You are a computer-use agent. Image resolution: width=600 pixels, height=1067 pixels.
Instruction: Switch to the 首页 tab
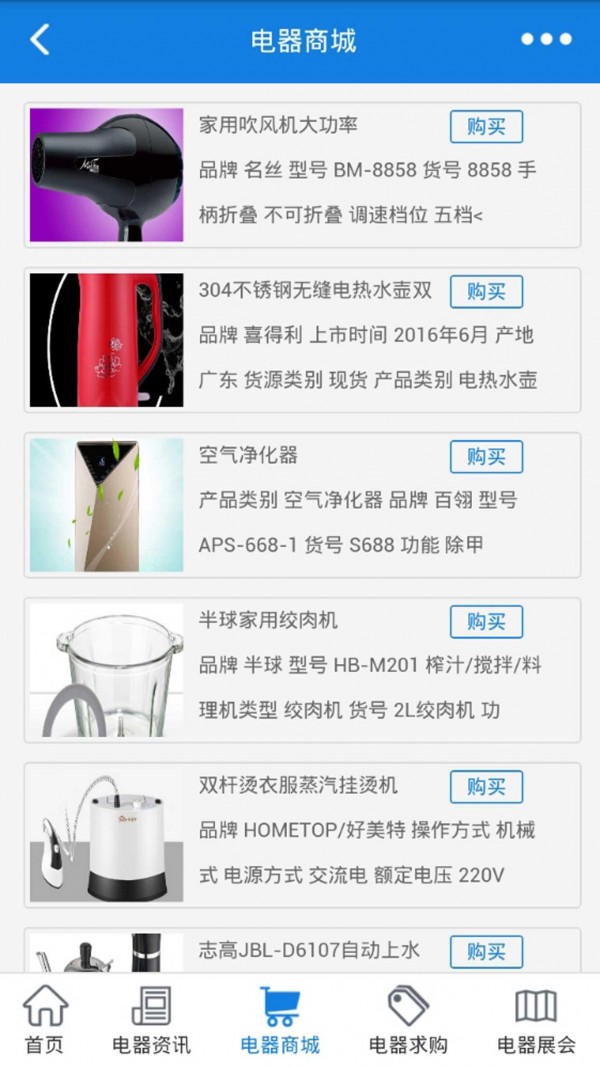[x=45, y=1020]
